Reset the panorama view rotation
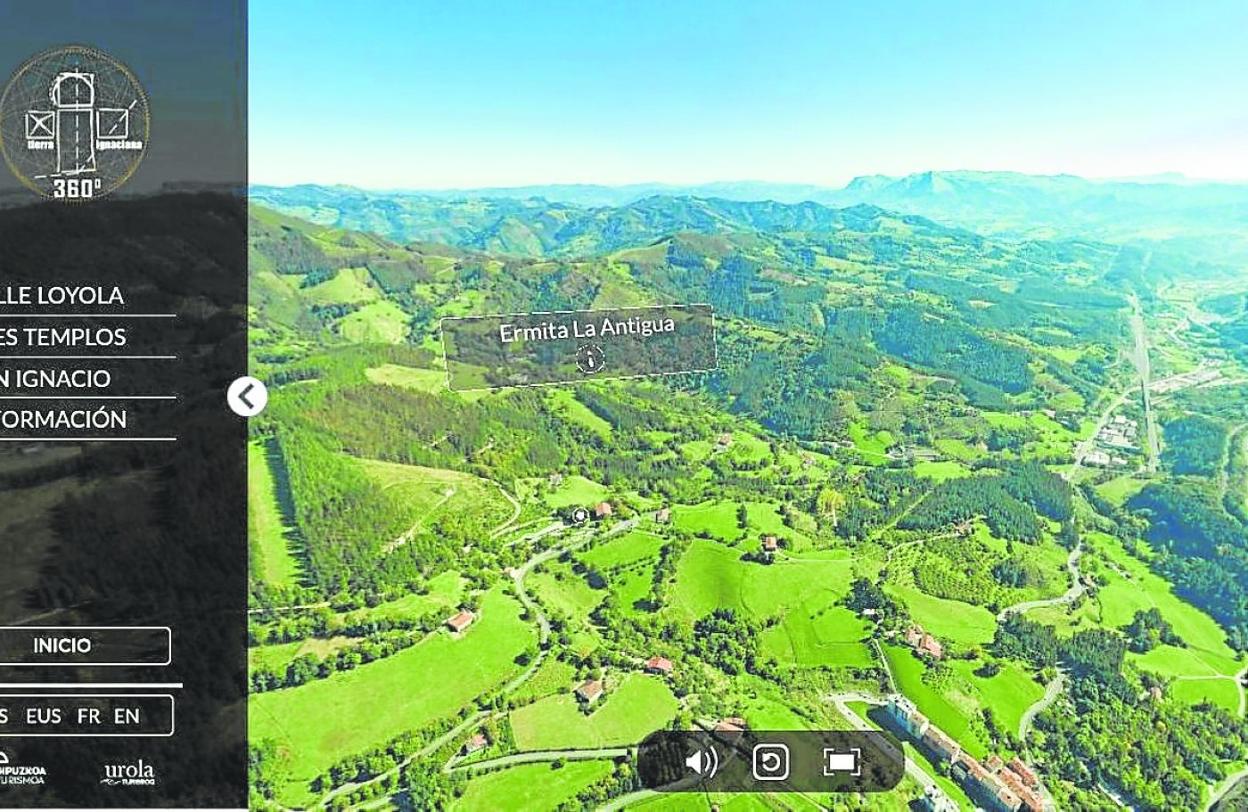1248x812 pixels. [x=770, y=762]
